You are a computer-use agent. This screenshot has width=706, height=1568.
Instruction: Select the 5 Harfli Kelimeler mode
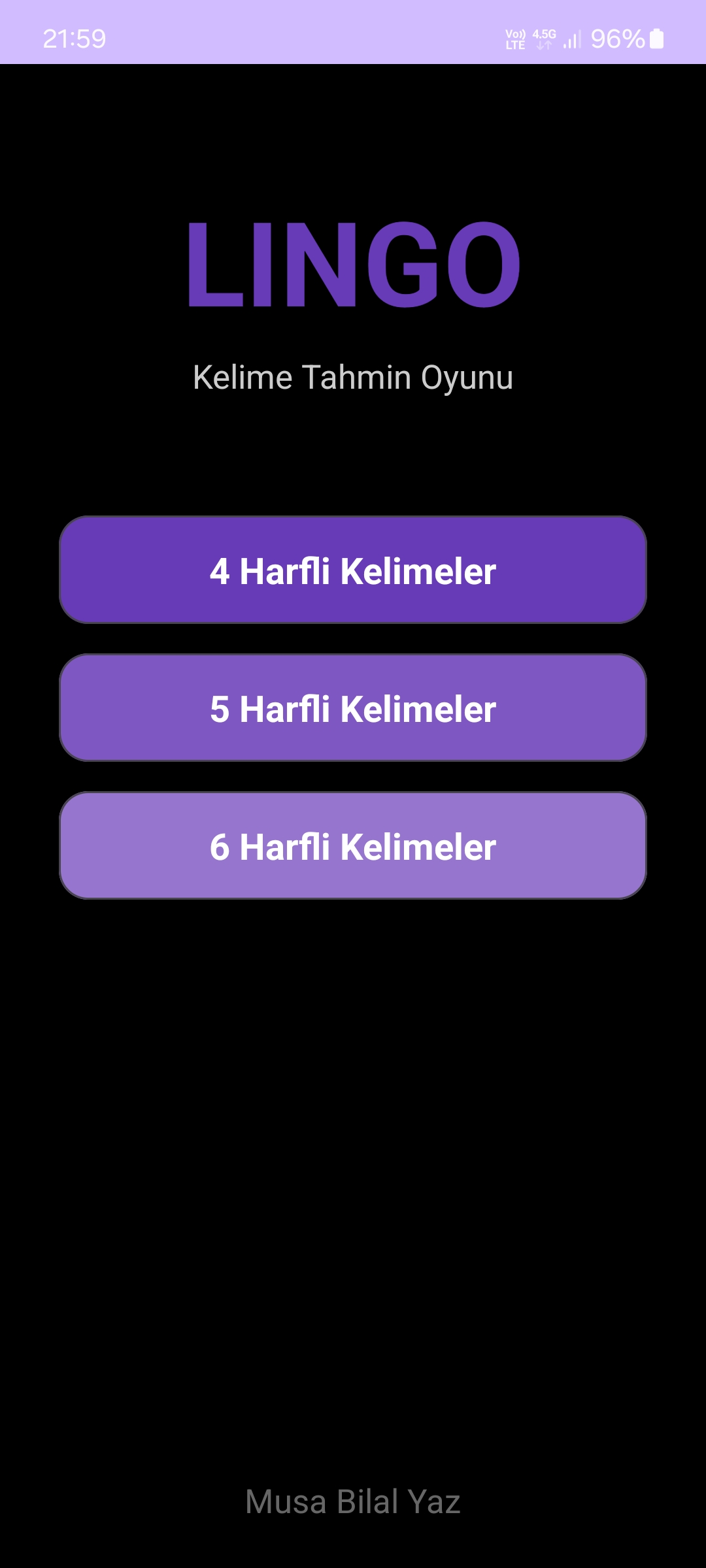353,708
